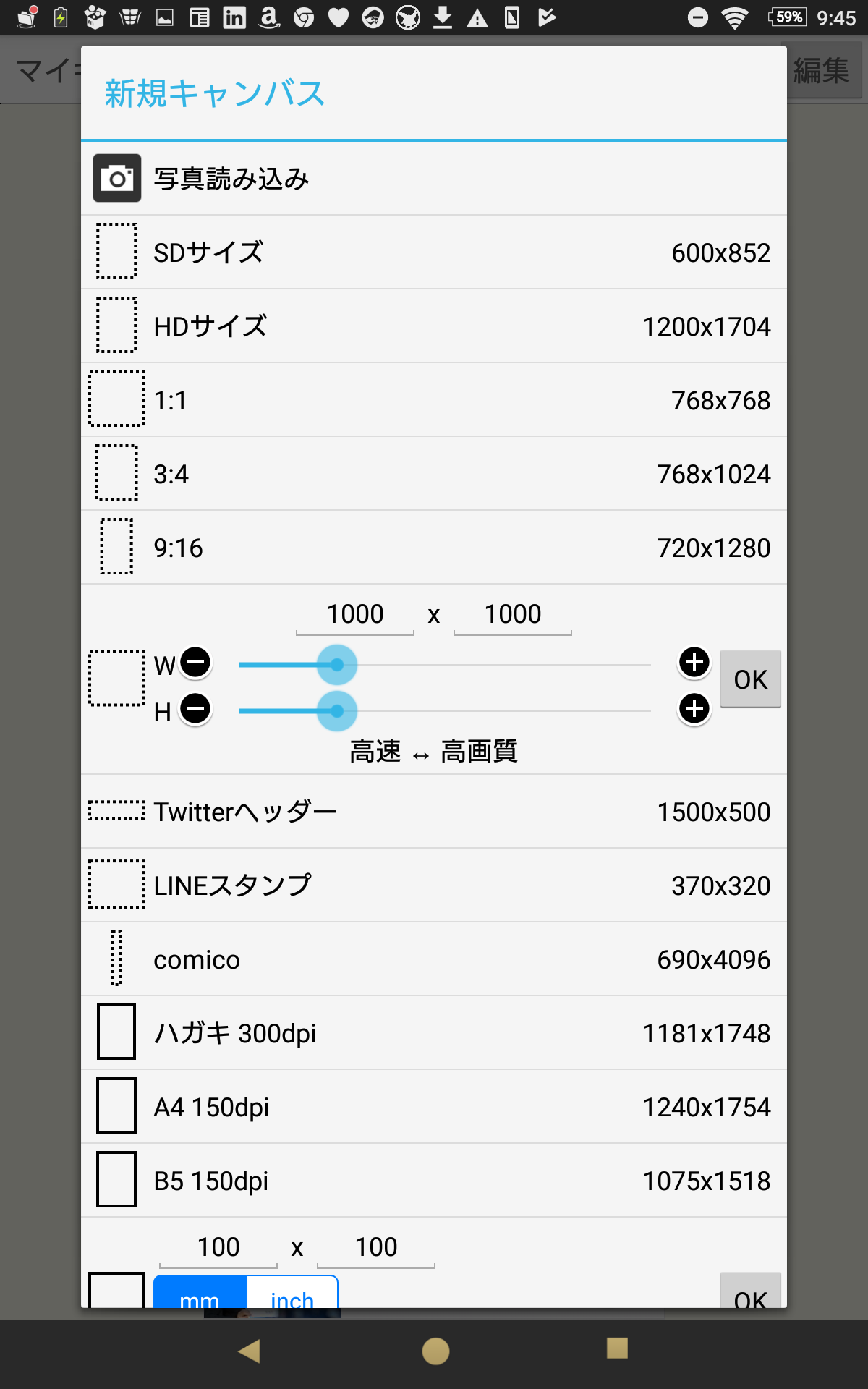Screen dimensions: 868x1389
Task: Increase height with the H plus button
Action: [x=694, y=709]
